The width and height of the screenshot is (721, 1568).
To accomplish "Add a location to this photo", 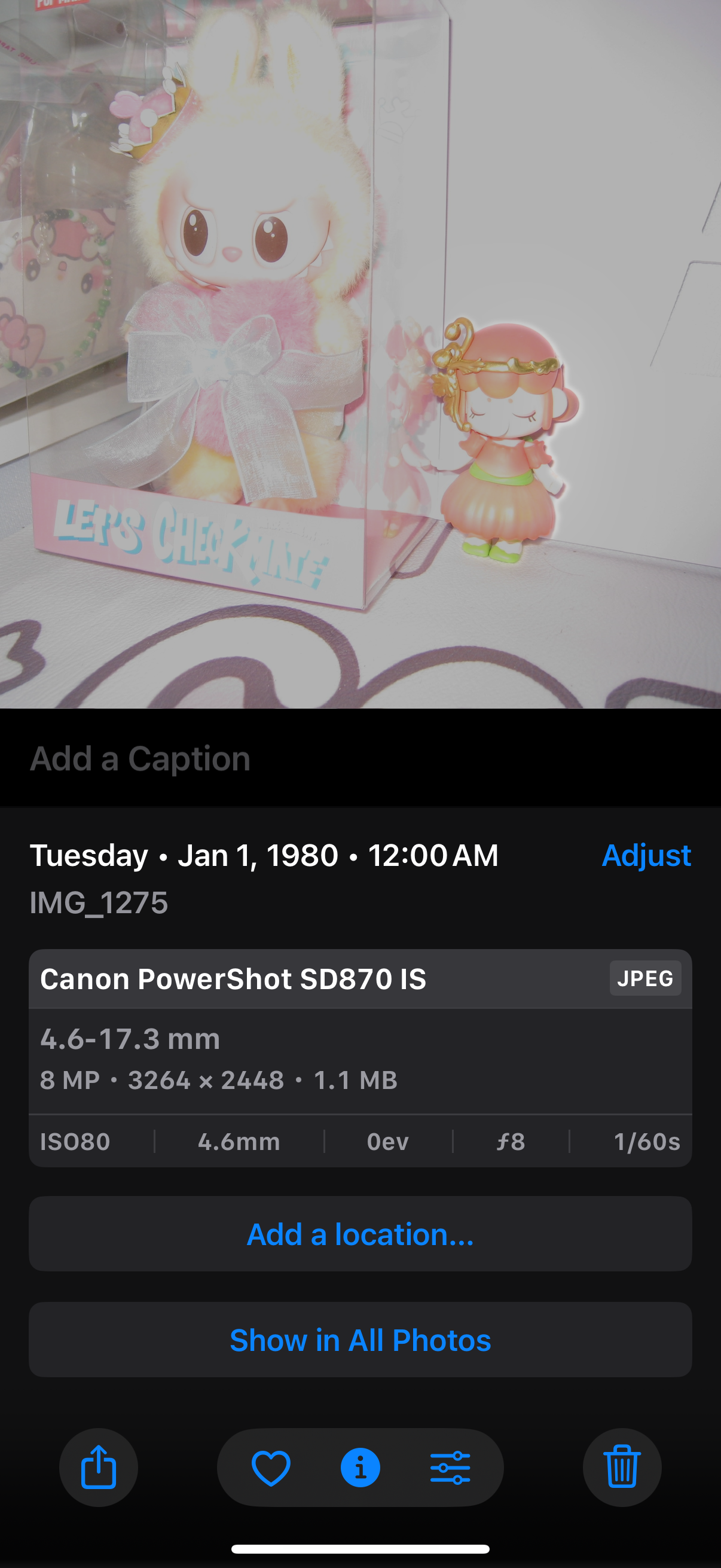I will pos(360,1234).
